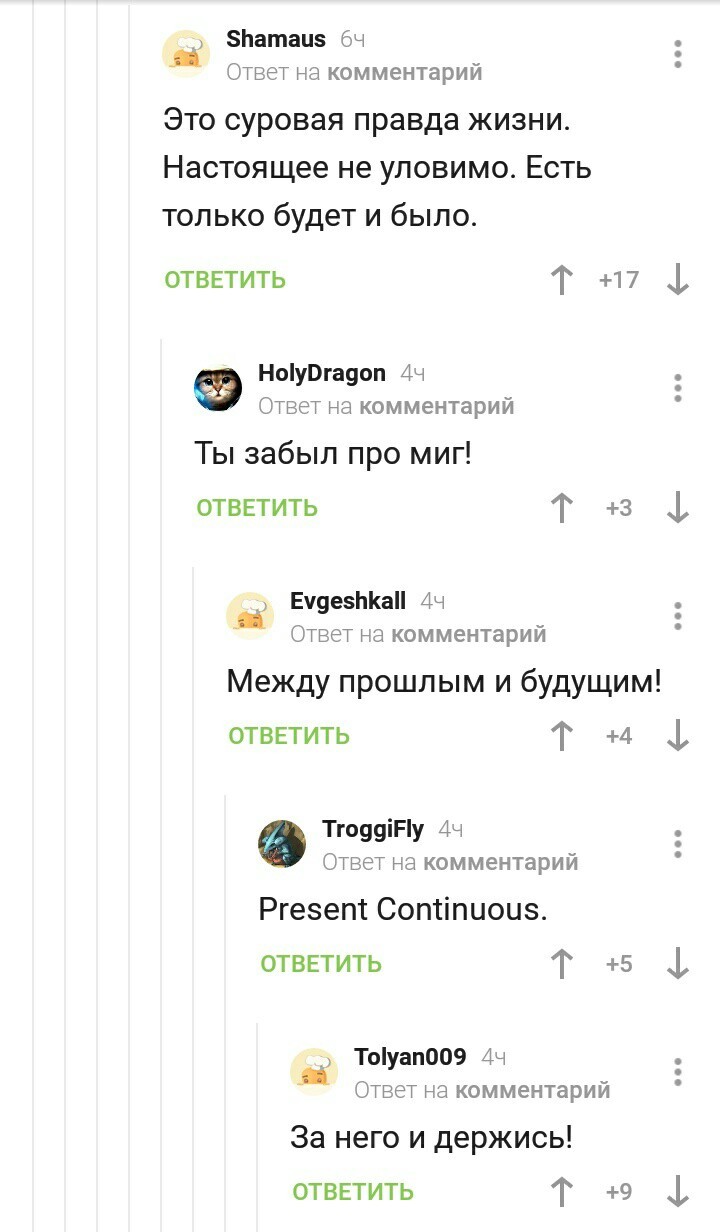720x1232 pixels.
Task: Upvote TroggiFly's Present Continuous comment
Action: tap(563, 964)
